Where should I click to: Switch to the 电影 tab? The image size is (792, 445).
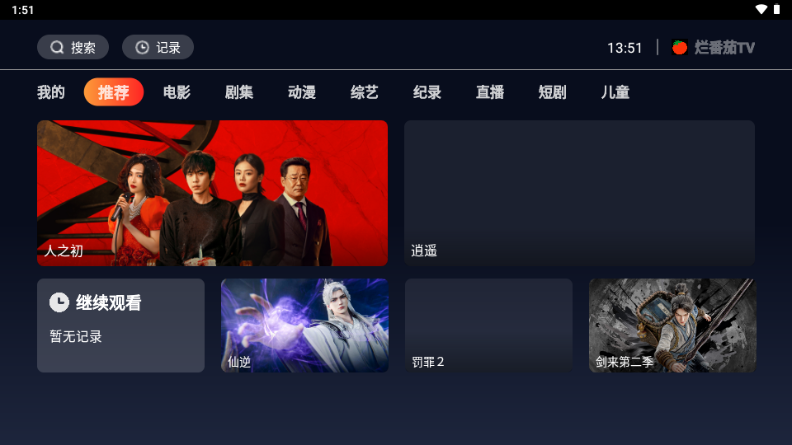click(x=177, y=93)
